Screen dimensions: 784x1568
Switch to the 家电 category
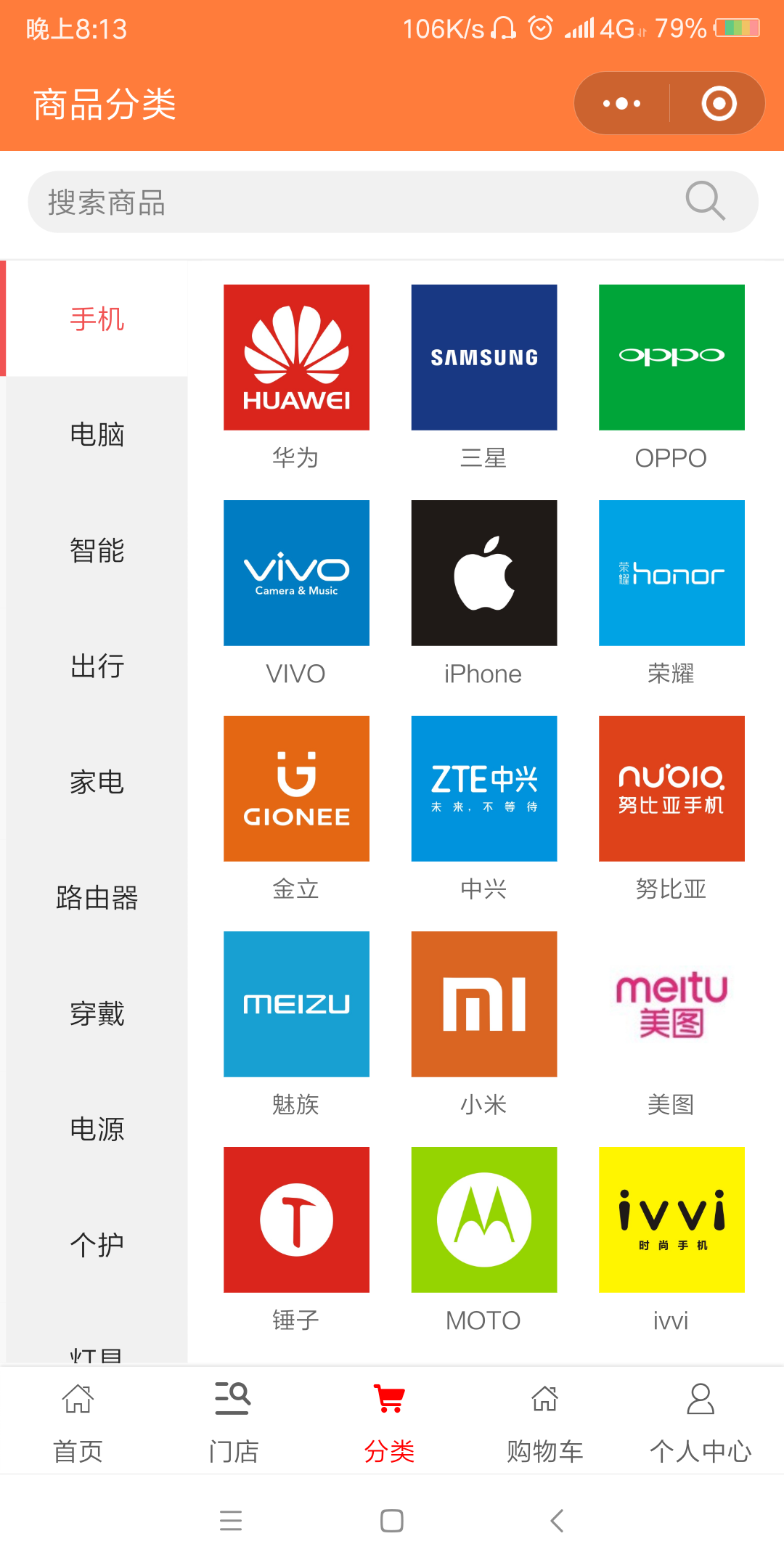[x=97, y=782]
